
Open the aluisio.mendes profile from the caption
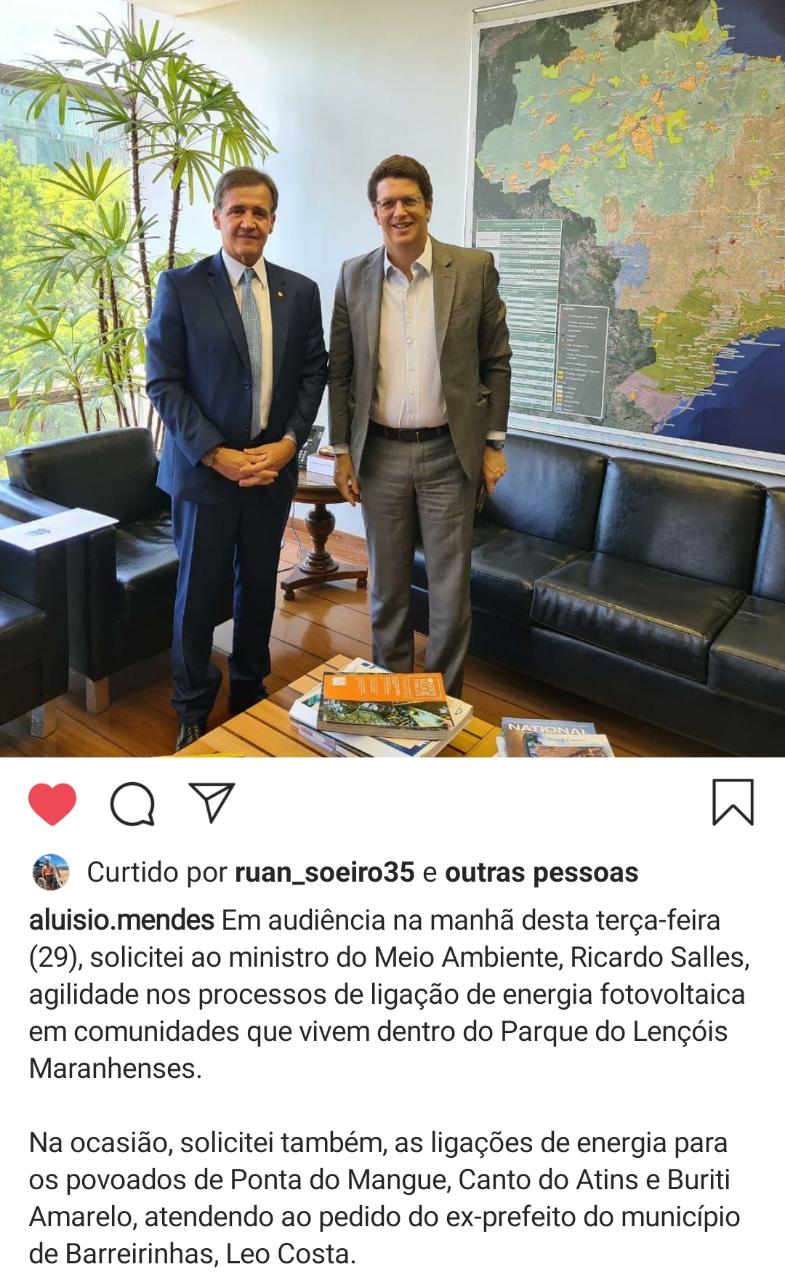coord(121,919)
